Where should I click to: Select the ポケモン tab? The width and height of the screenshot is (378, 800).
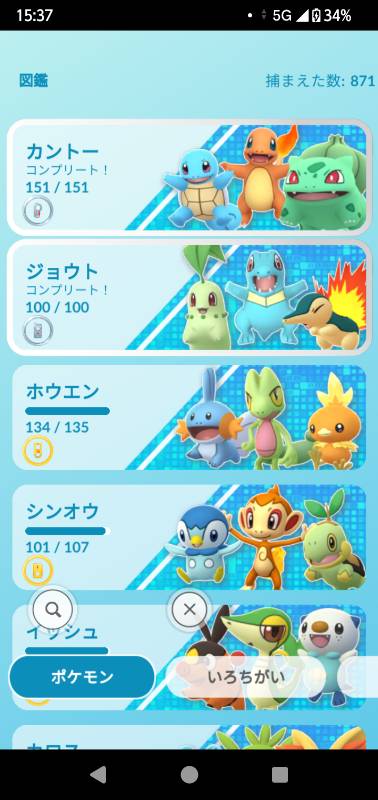point(82,677)
